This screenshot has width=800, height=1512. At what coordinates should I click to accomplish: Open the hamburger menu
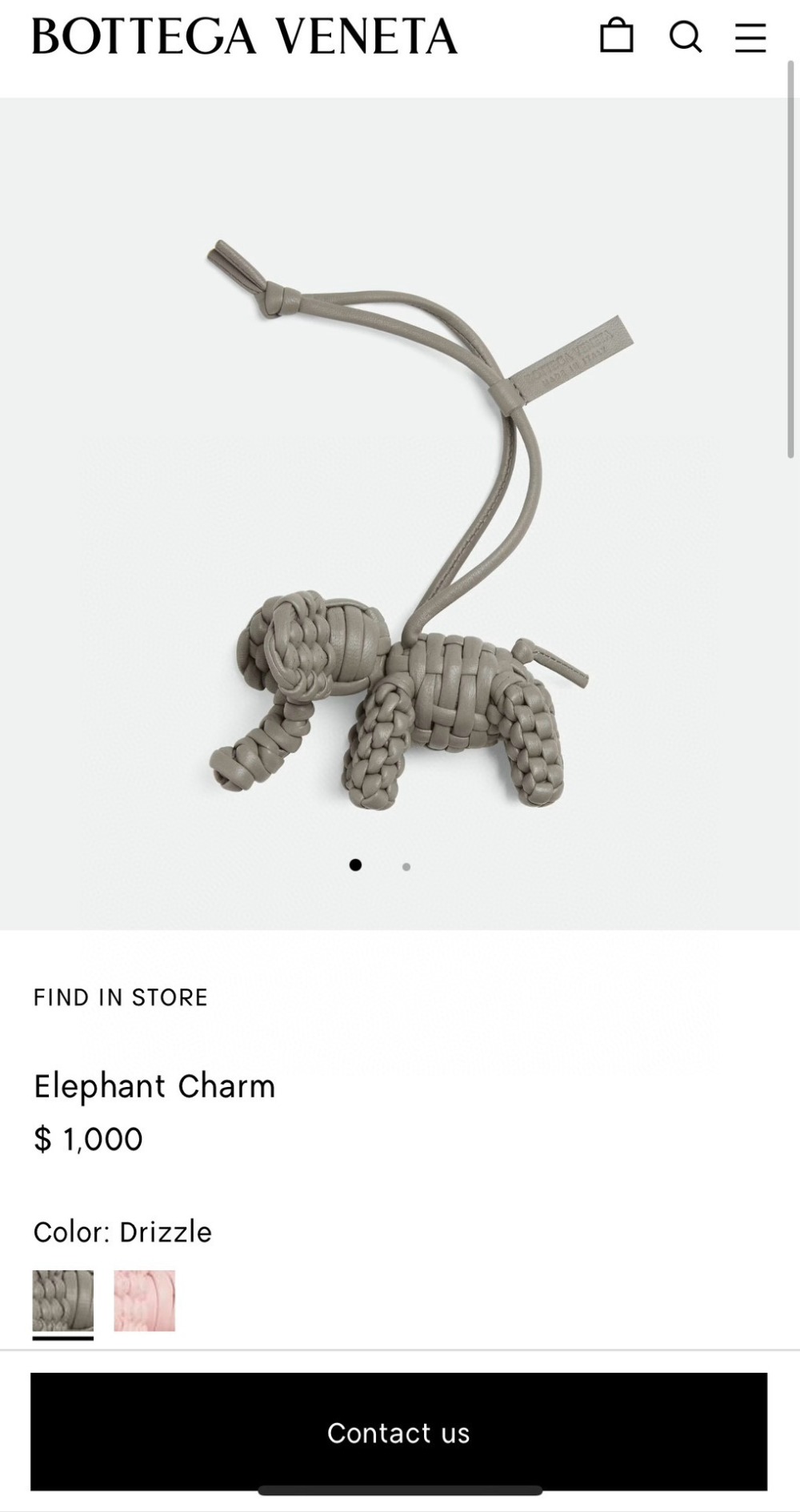coord(750,37)
